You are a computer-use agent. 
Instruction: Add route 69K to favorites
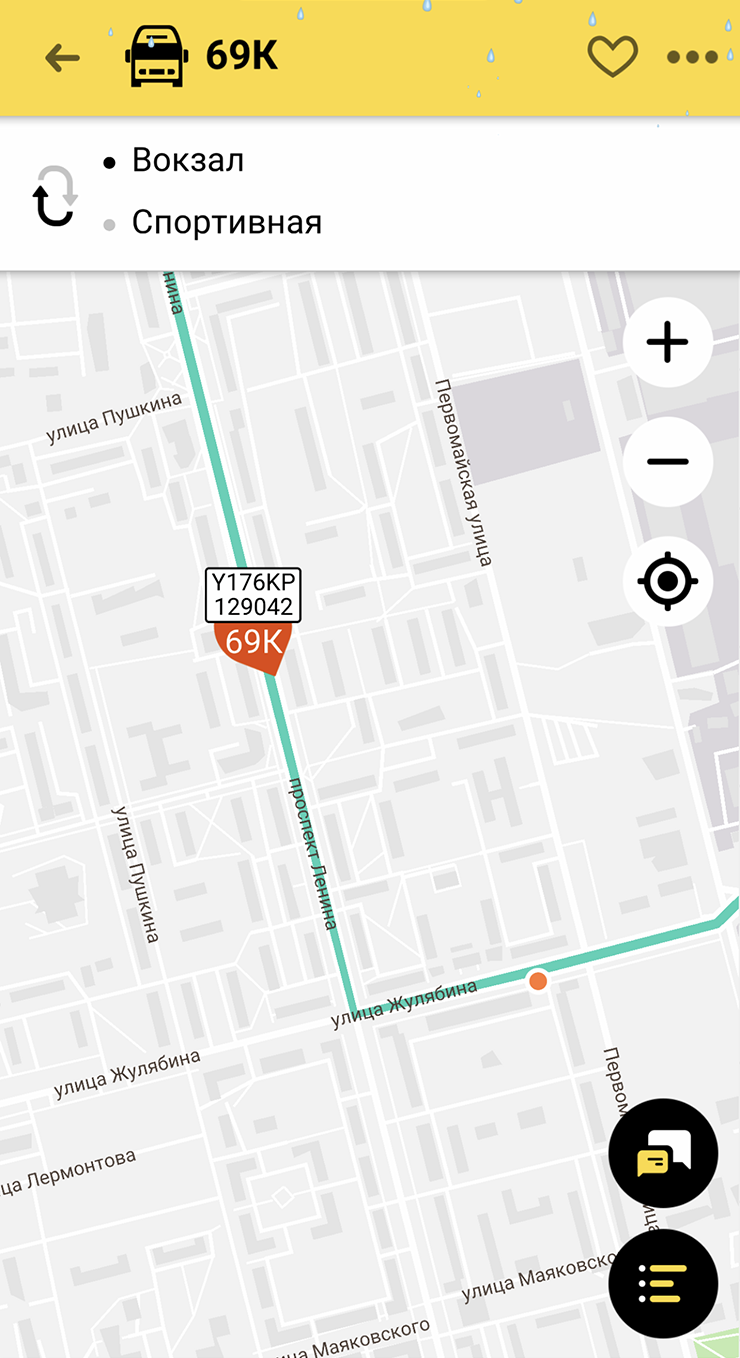click(x=612, y=57)
